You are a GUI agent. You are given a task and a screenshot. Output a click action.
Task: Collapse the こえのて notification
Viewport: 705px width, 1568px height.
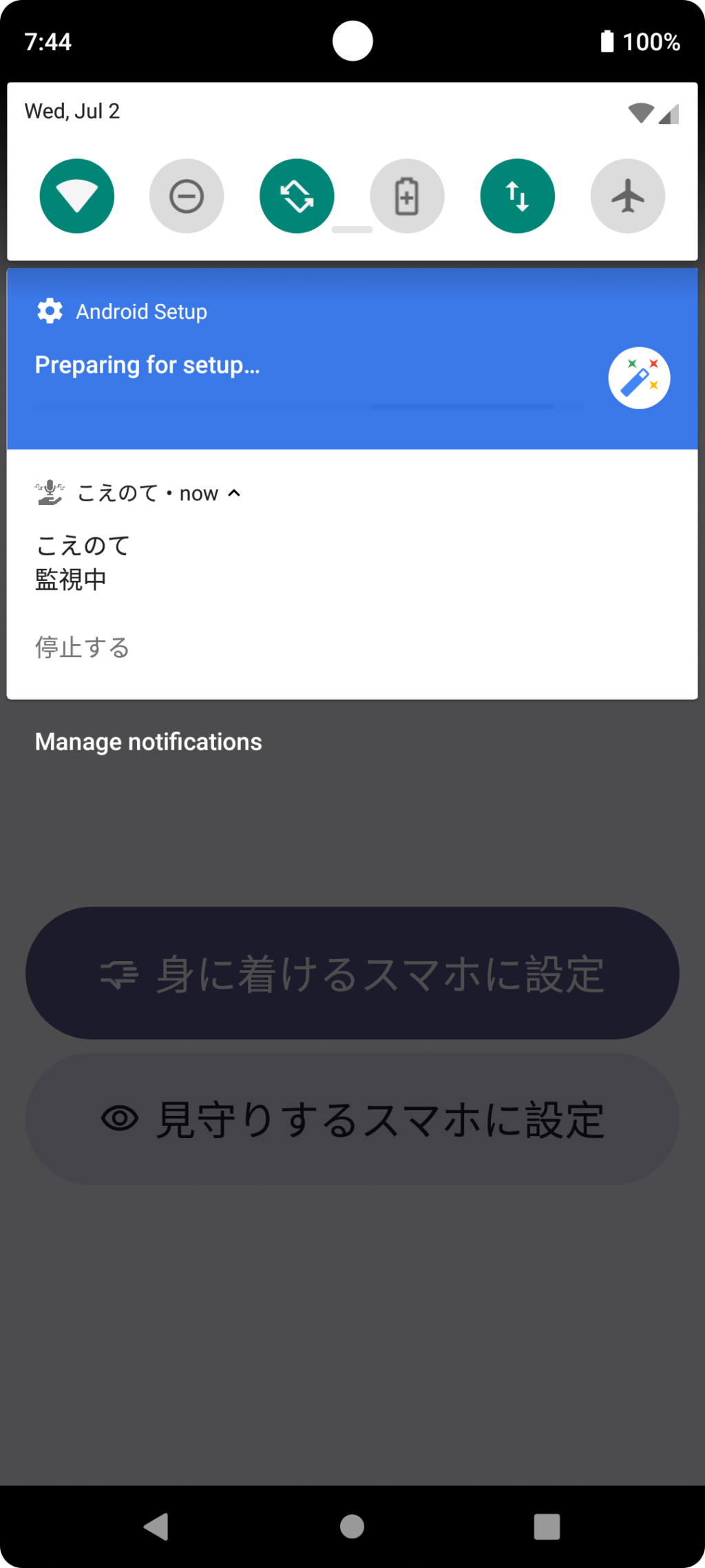click(234, 493)
